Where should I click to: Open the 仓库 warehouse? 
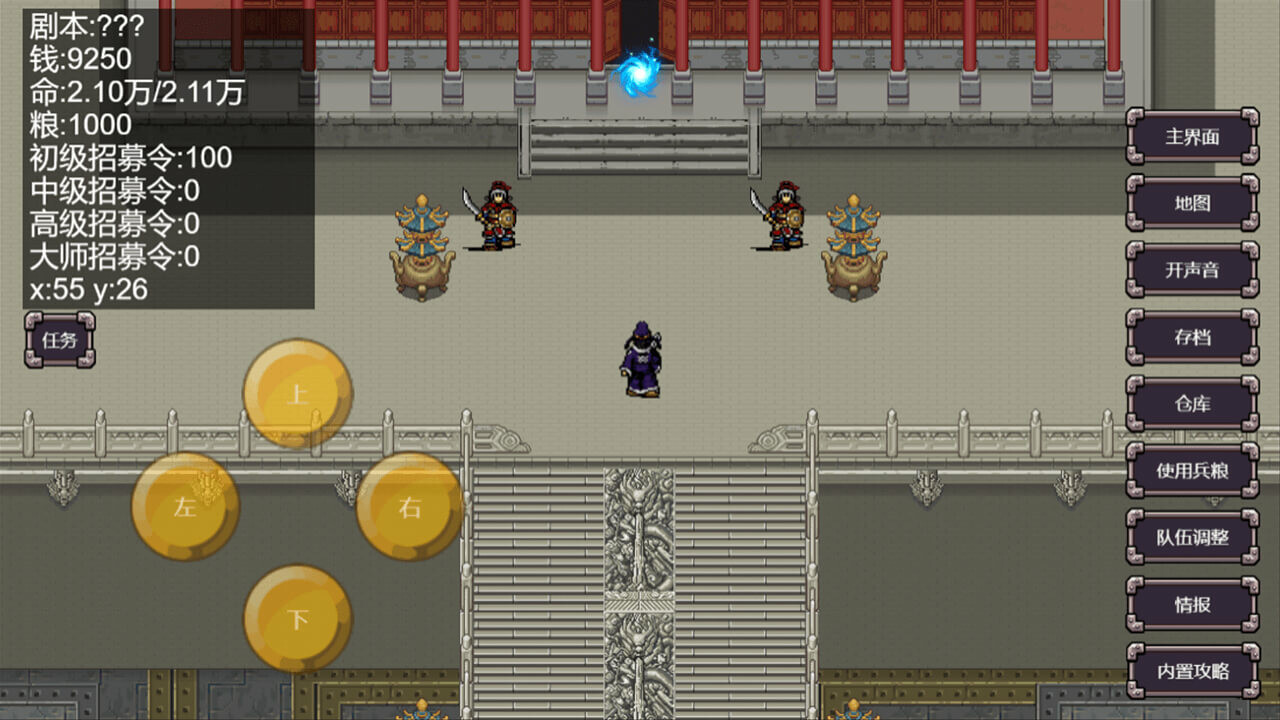1192,404
